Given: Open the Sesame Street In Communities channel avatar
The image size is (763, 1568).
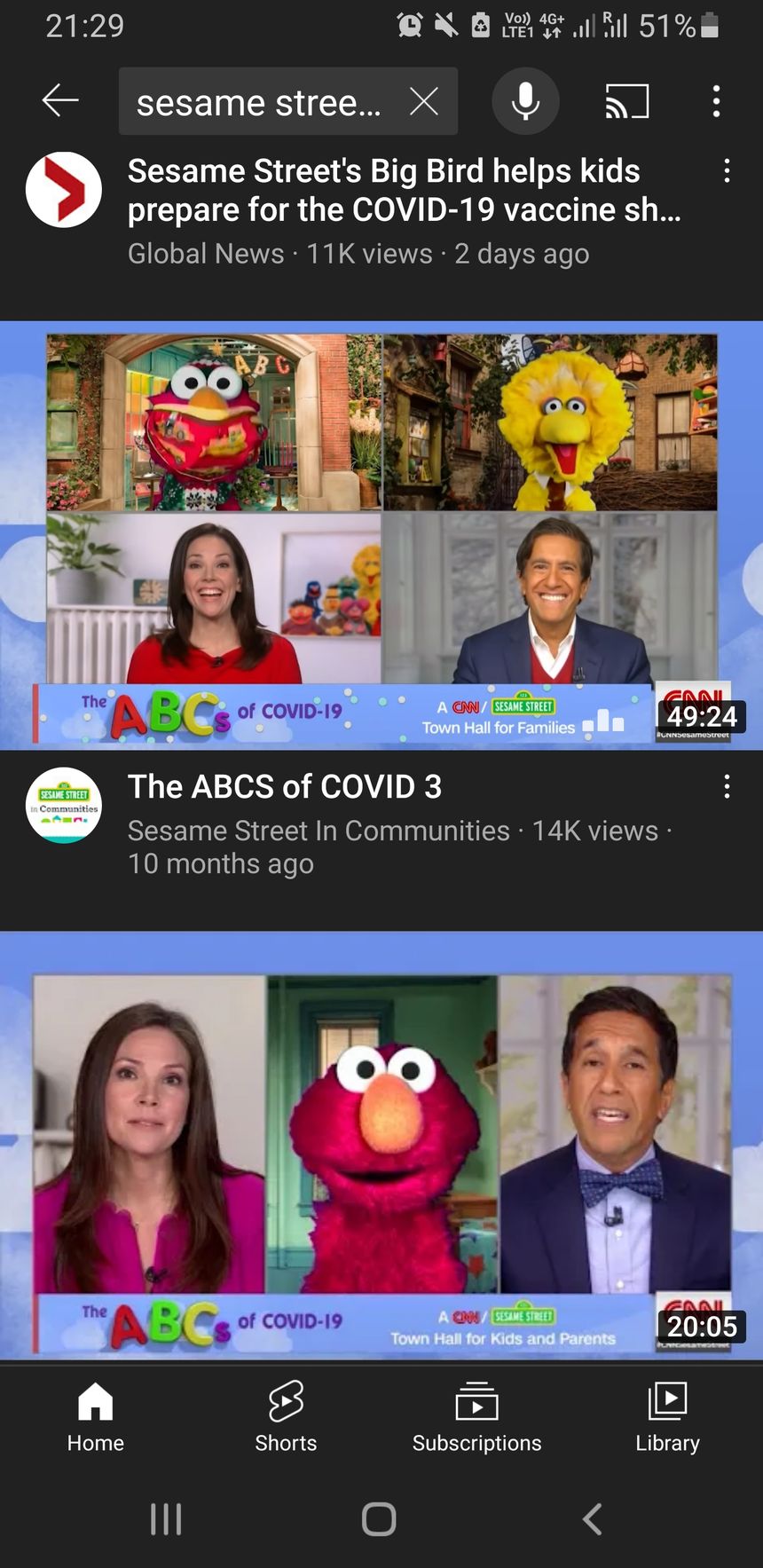Looking at the screenshot, I should click(64, 805).
